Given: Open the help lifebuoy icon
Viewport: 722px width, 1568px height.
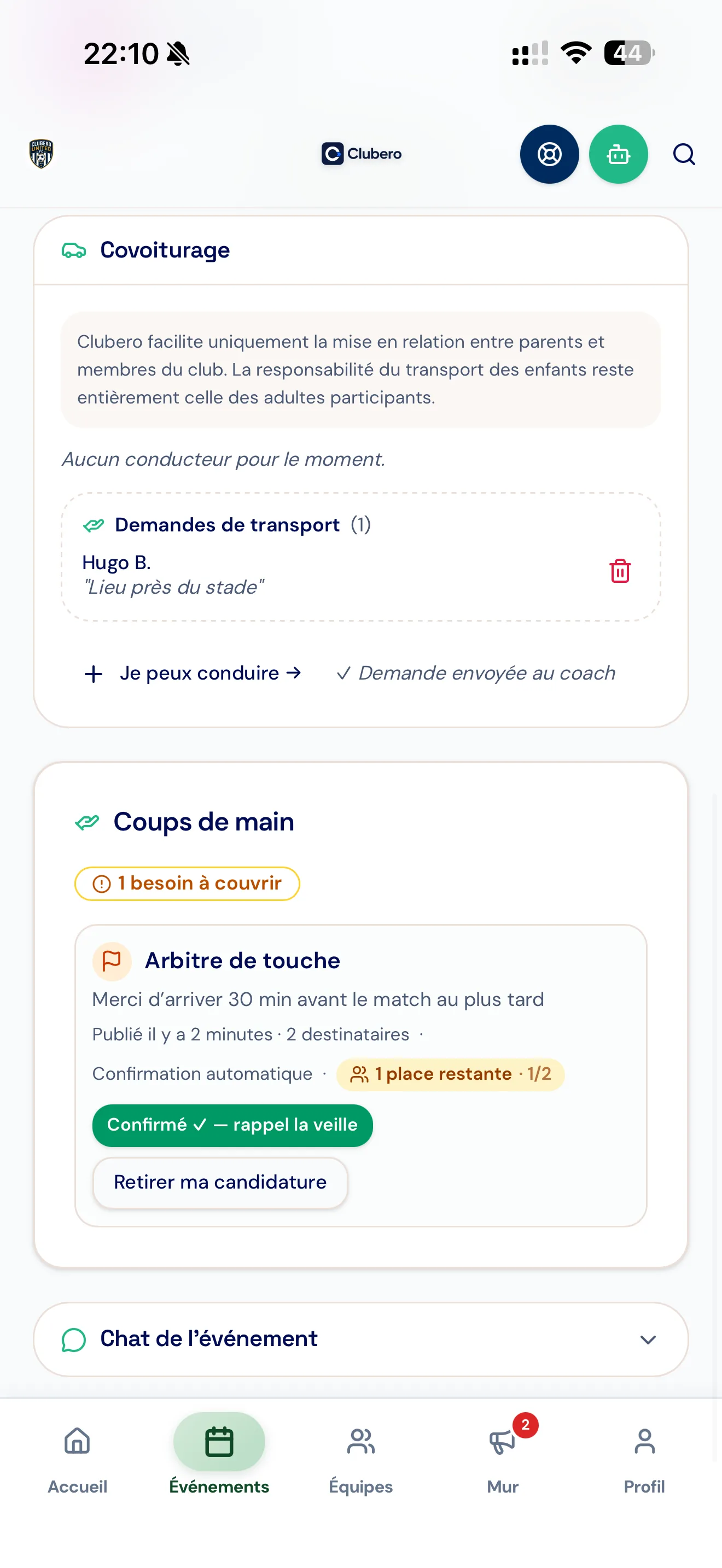Looking at the screenshot, I should (x=549, y=154).
